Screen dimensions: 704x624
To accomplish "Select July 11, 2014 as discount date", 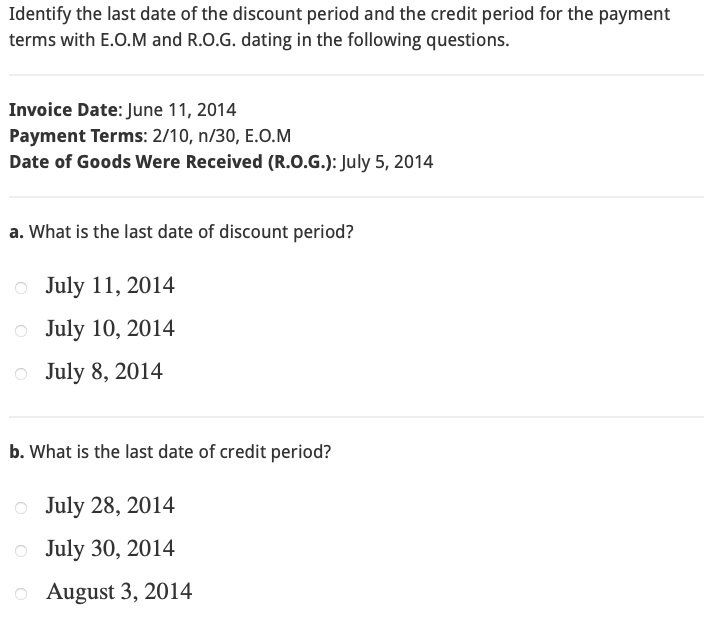I will point(22,287).
